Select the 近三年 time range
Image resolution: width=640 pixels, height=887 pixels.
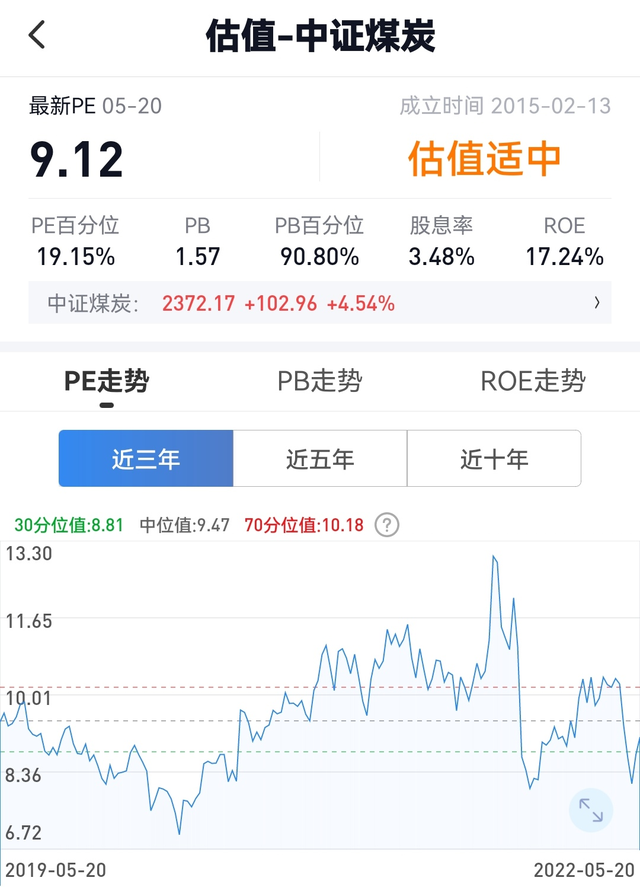(x=146, y=459)
